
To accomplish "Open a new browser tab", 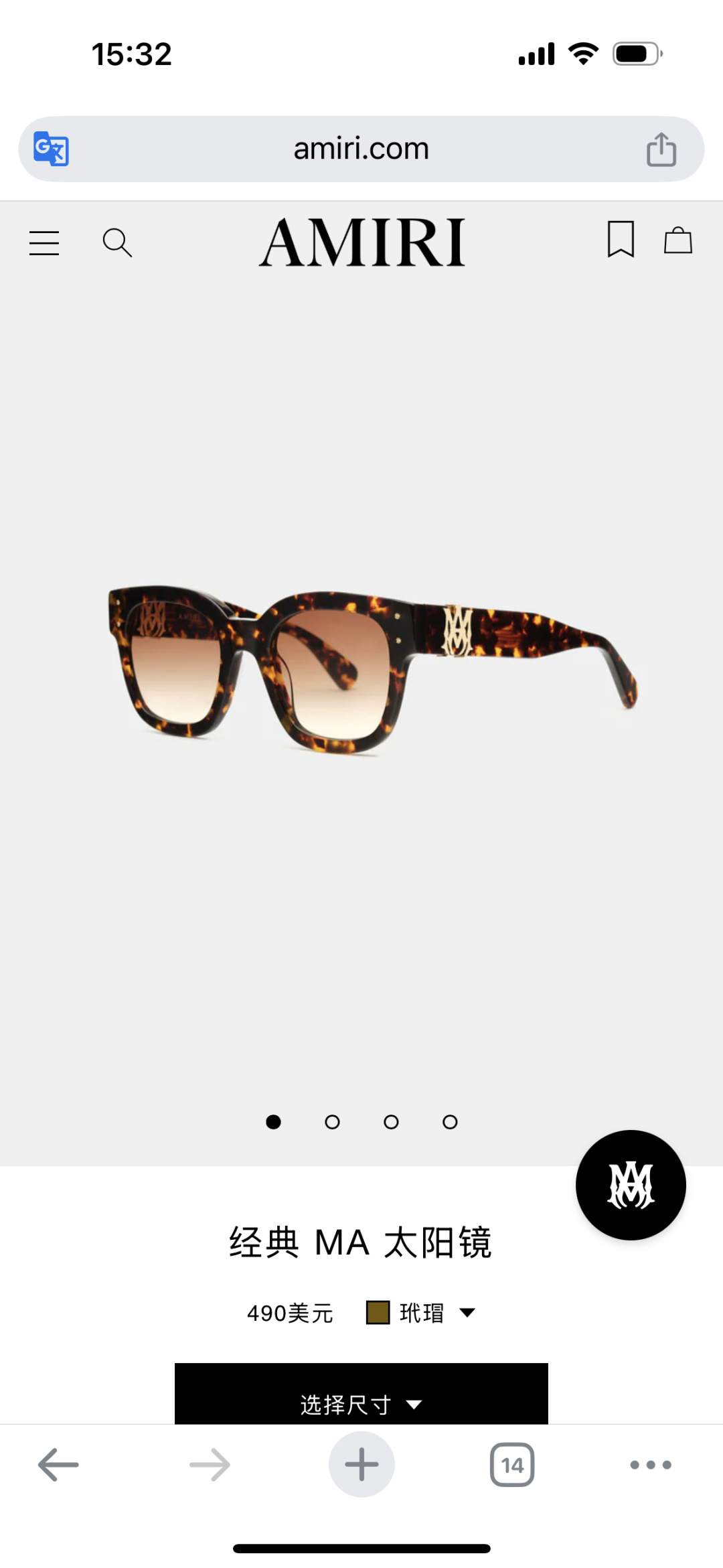I will click(x=361, y=1465).
